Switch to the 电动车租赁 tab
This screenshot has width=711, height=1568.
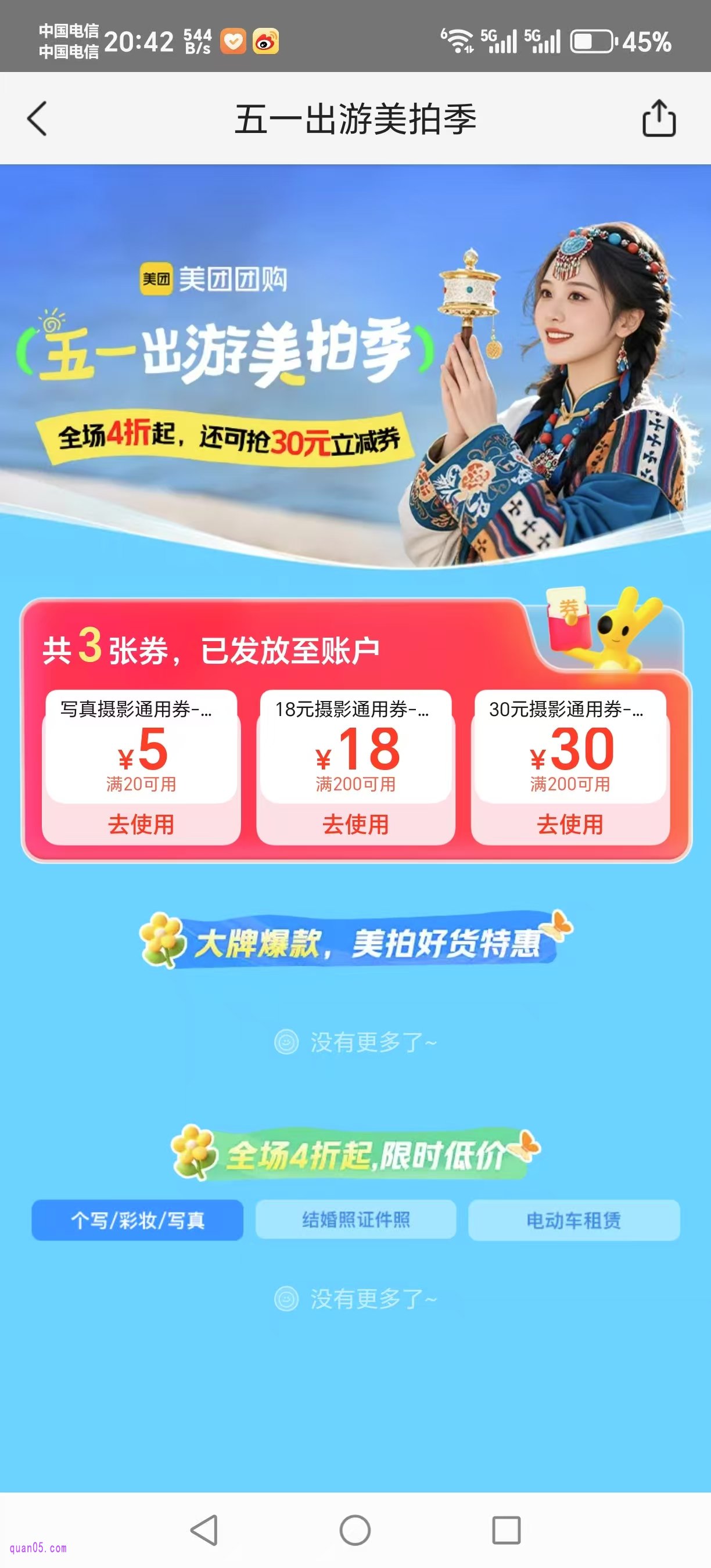point(573,1220)
